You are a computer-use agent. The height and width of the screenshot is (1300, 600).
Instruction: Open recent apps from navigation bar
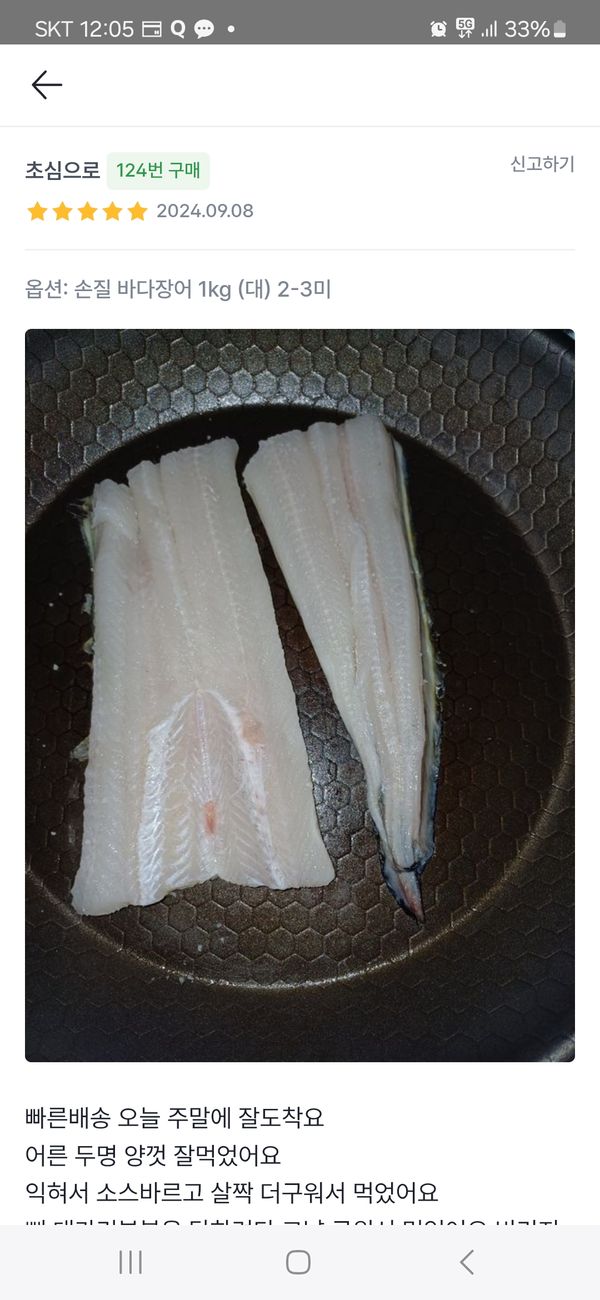pos(131,1262)
